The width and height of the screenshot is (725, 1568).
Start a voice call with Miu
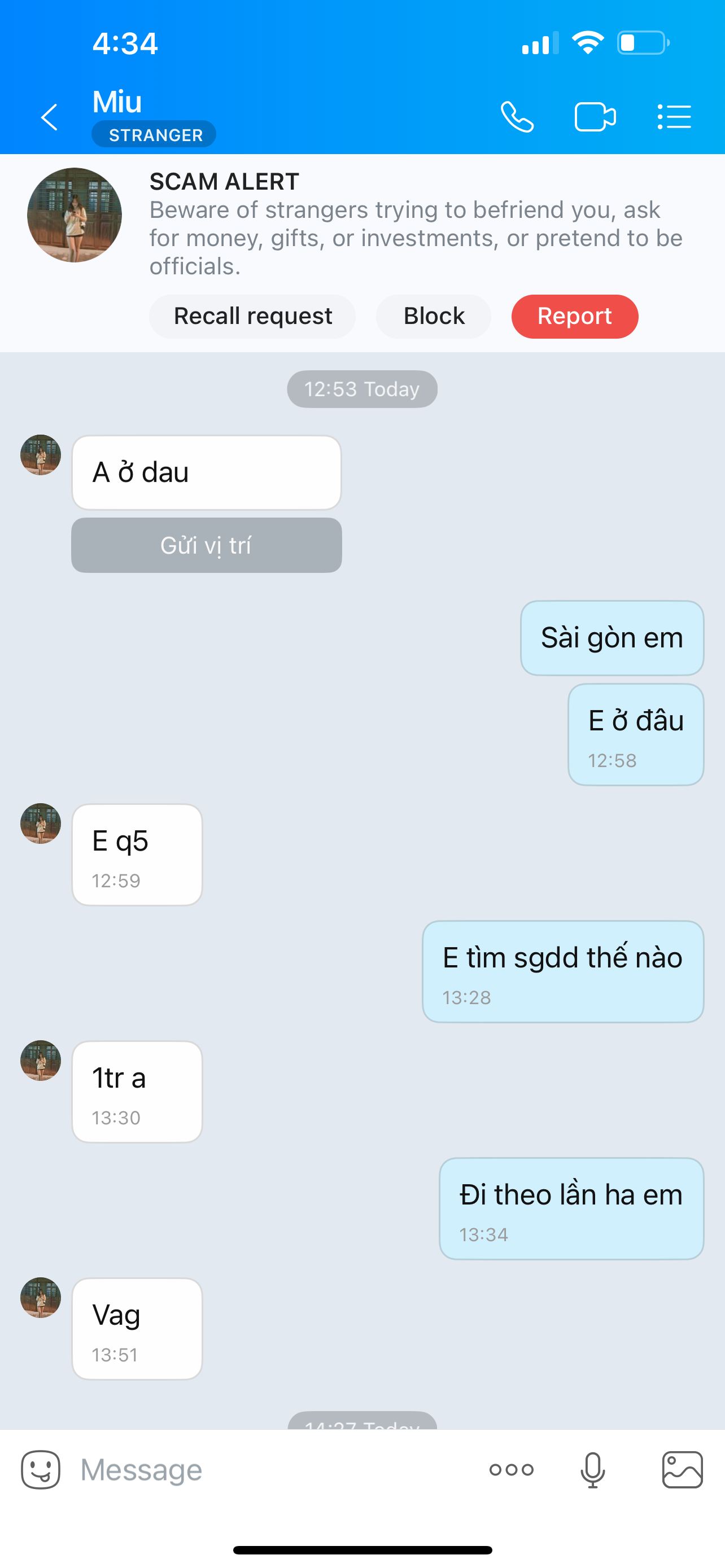pos(517,117)
